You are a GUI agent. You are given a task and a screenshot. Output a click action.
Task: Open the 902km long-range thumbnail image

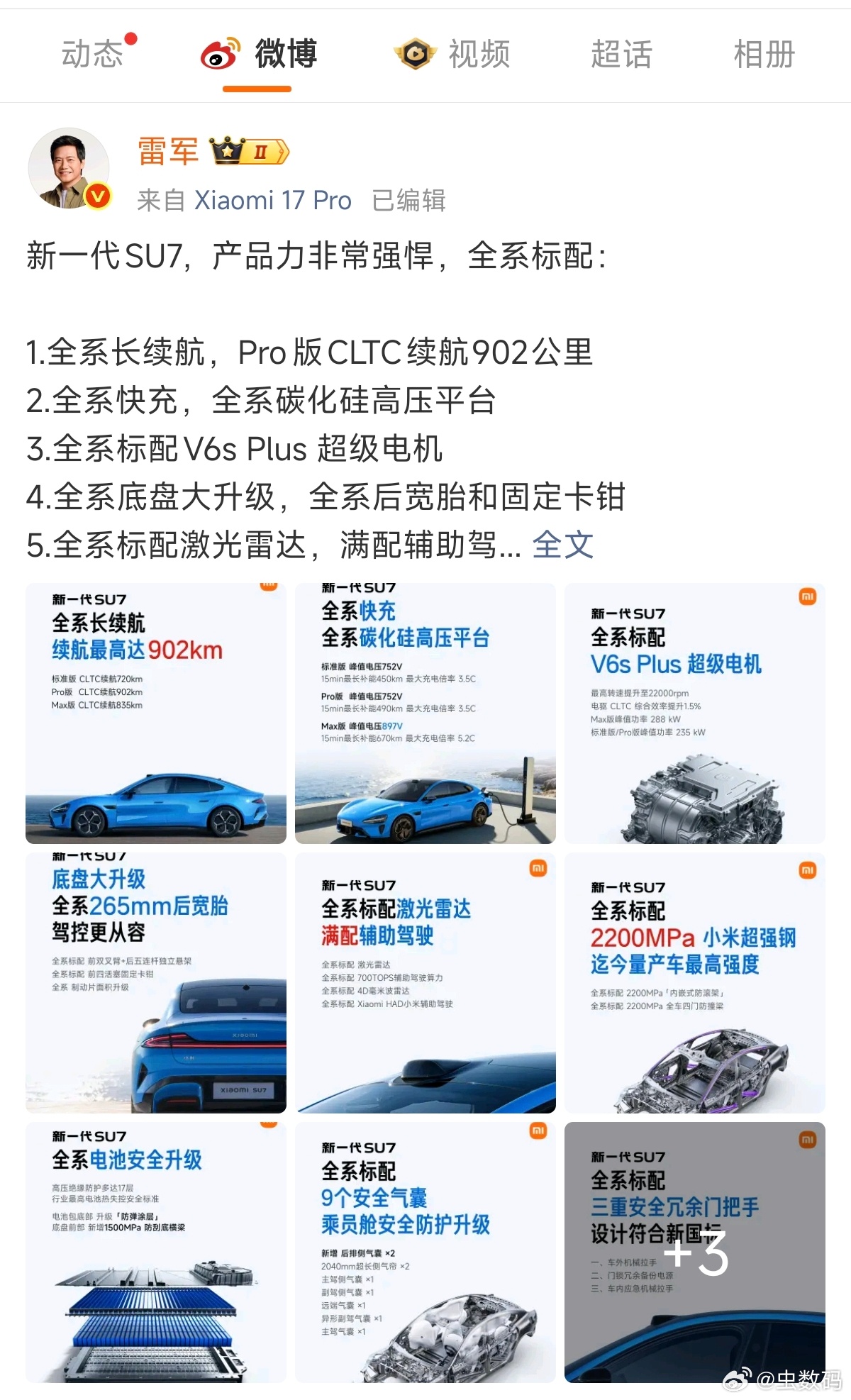[155, 711]
